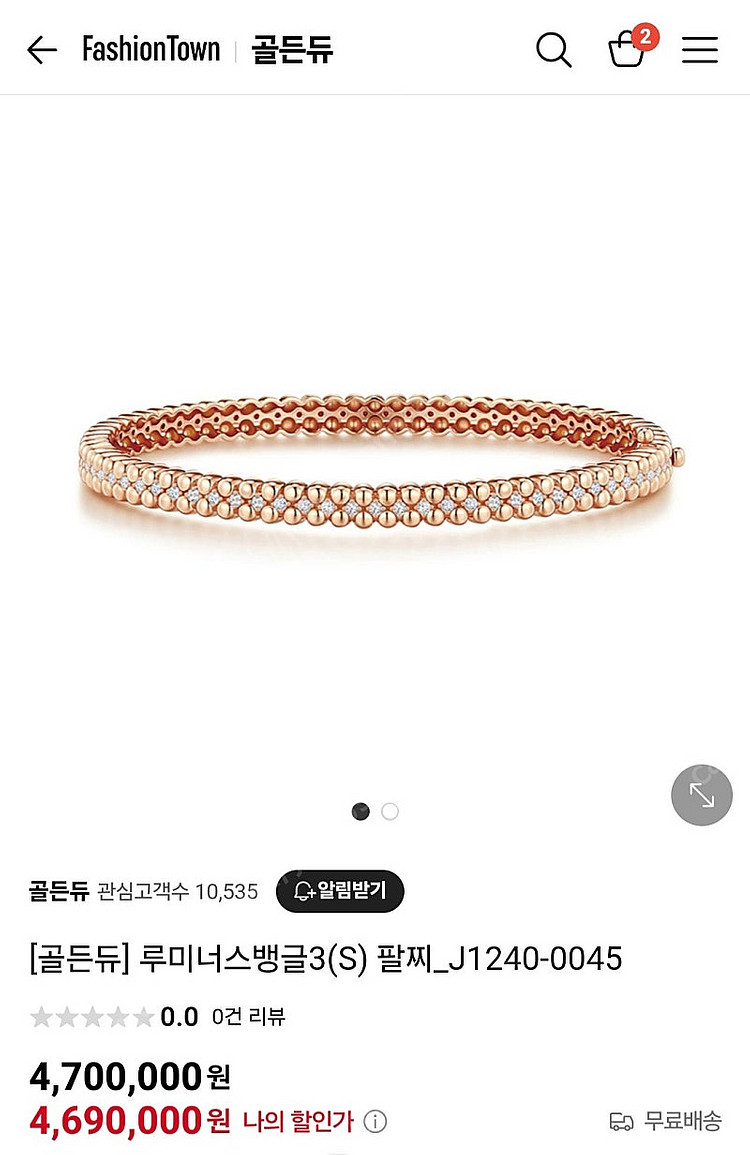Image resolution: width=750 pixels, height=1155 pixels.
Task: Open the 골든듀 brand page in header
Action: point(292,49)
